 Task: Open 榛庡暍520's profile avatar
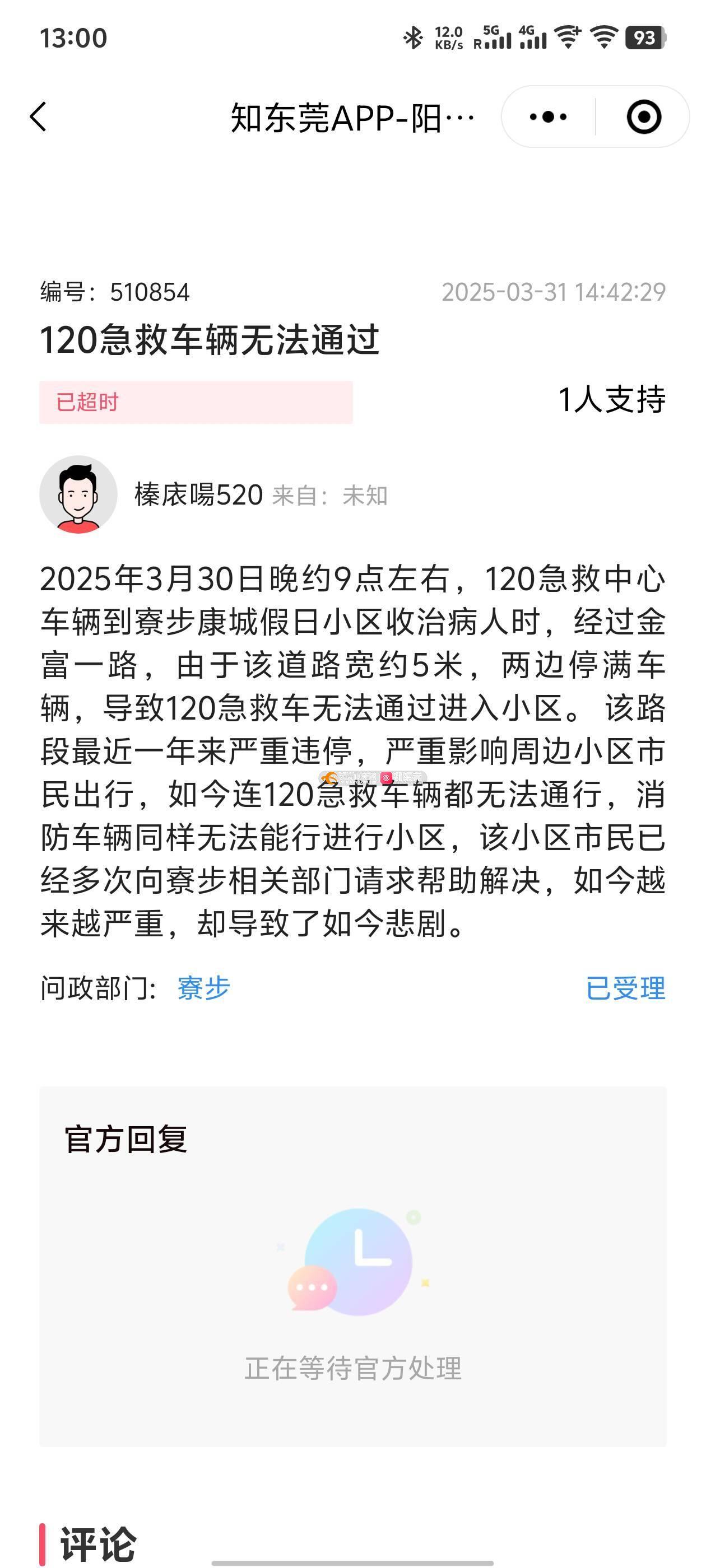point(78,494)
